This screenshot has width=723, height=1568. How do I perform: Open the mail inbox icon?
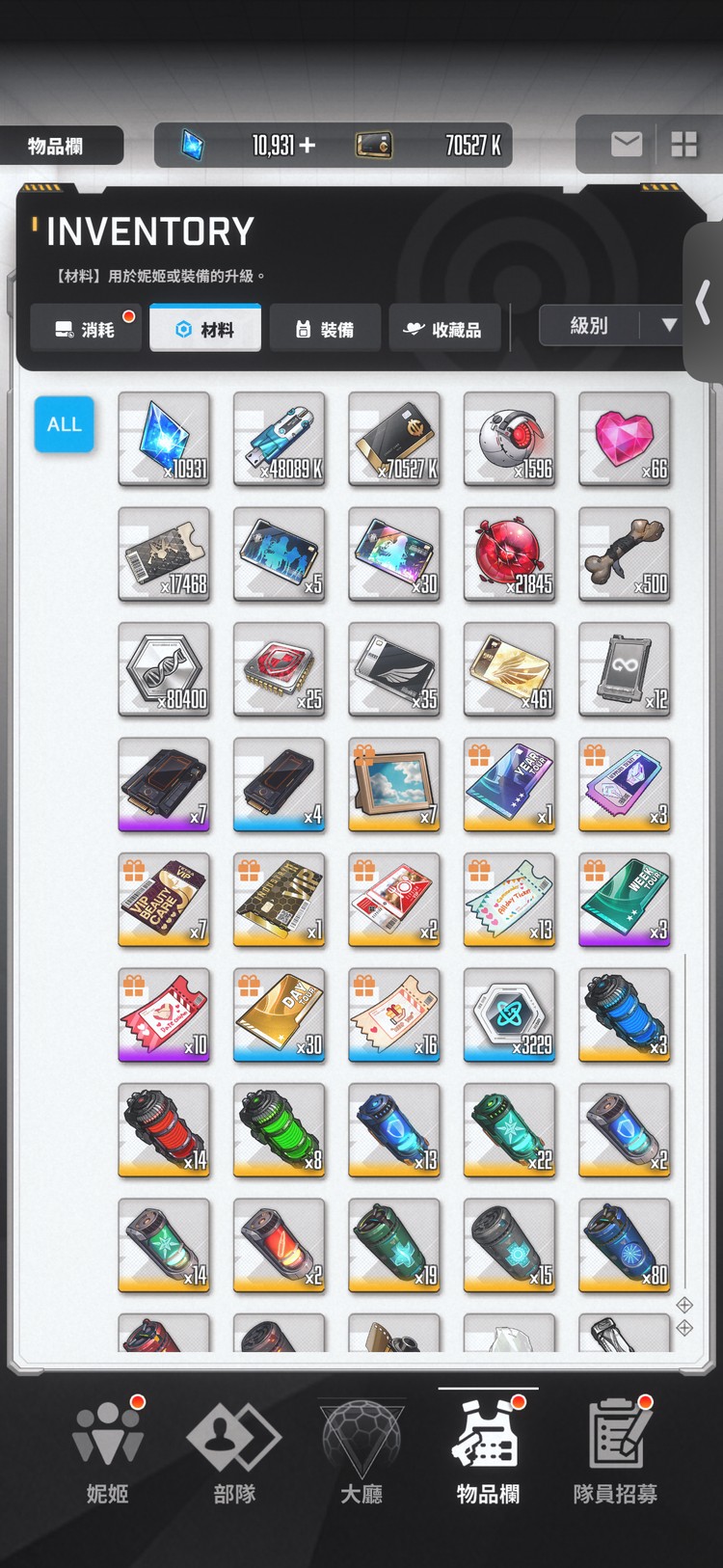pyautogui.click(x=626, y=145)
